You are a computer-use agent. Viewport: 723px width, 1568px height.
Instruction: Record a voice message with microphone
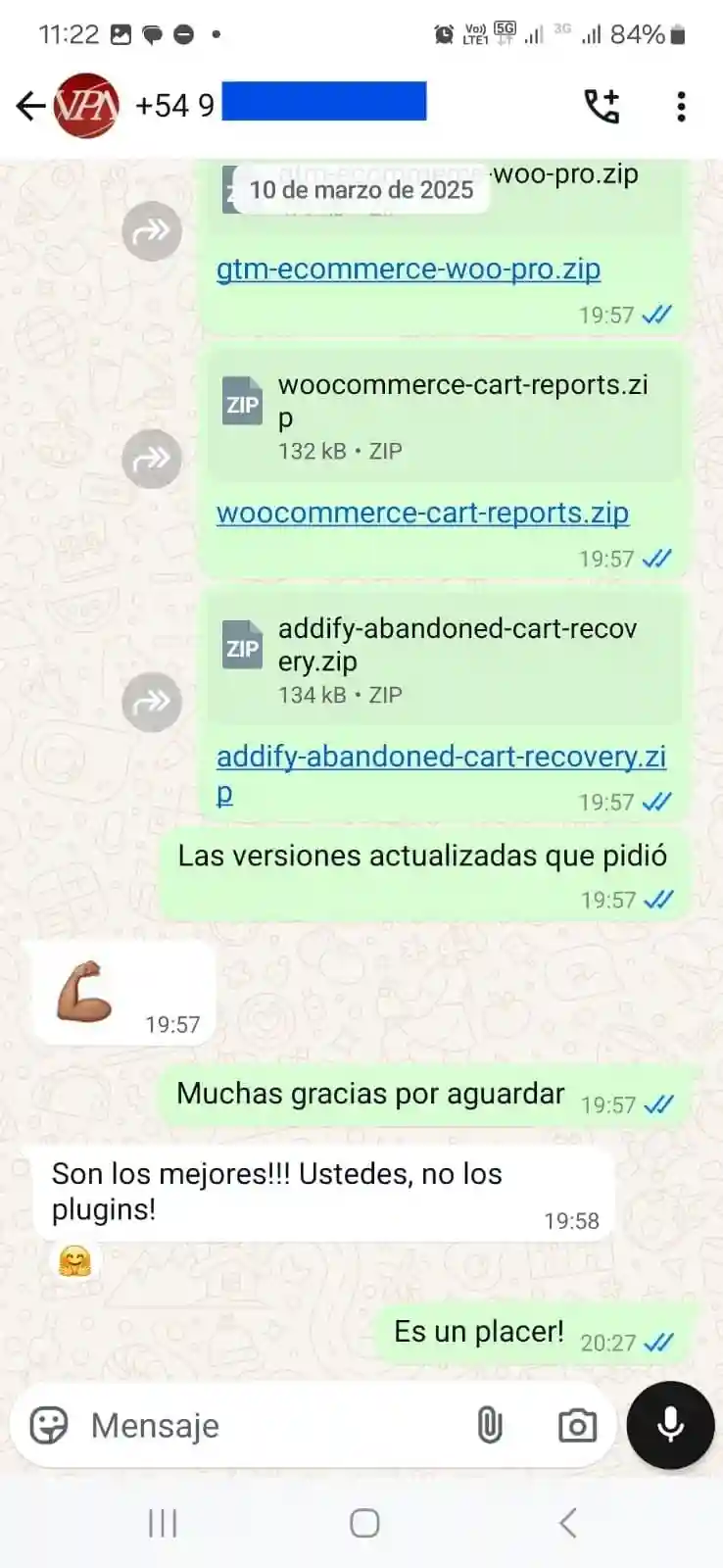pyautogui.click(x=671, y=1425)
